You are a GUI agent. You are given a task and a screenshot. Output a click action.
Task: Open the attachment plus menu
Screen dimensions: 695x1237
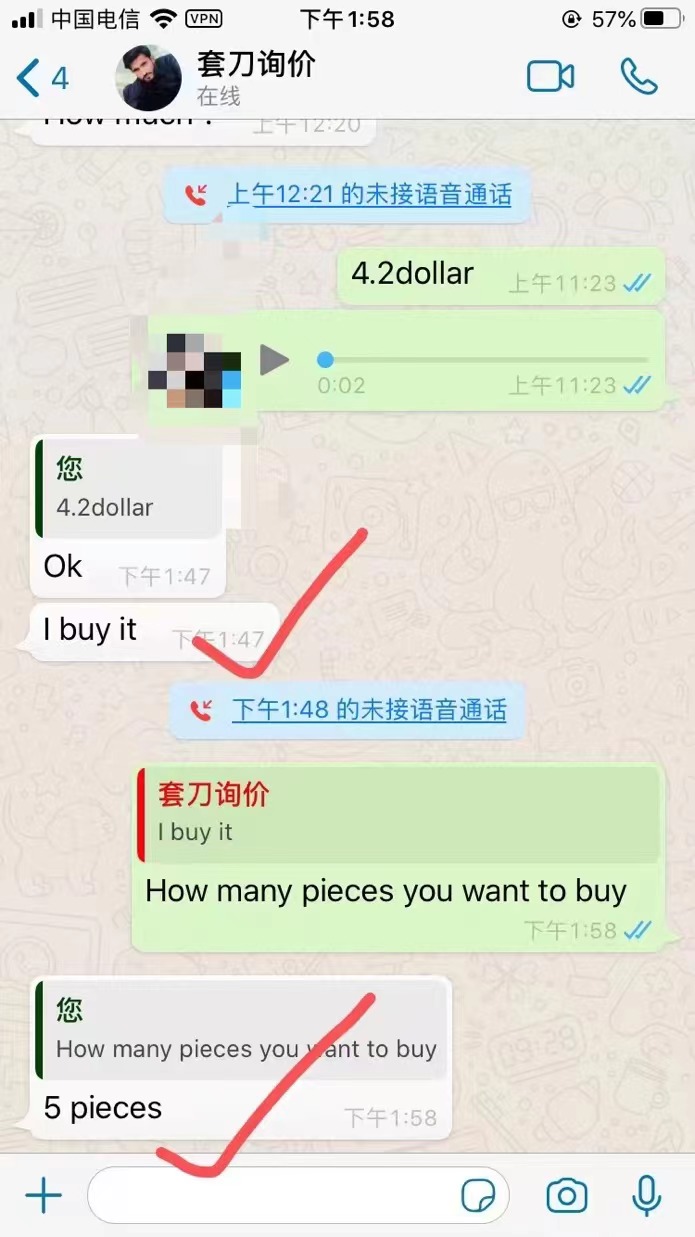coord(43,1195)
